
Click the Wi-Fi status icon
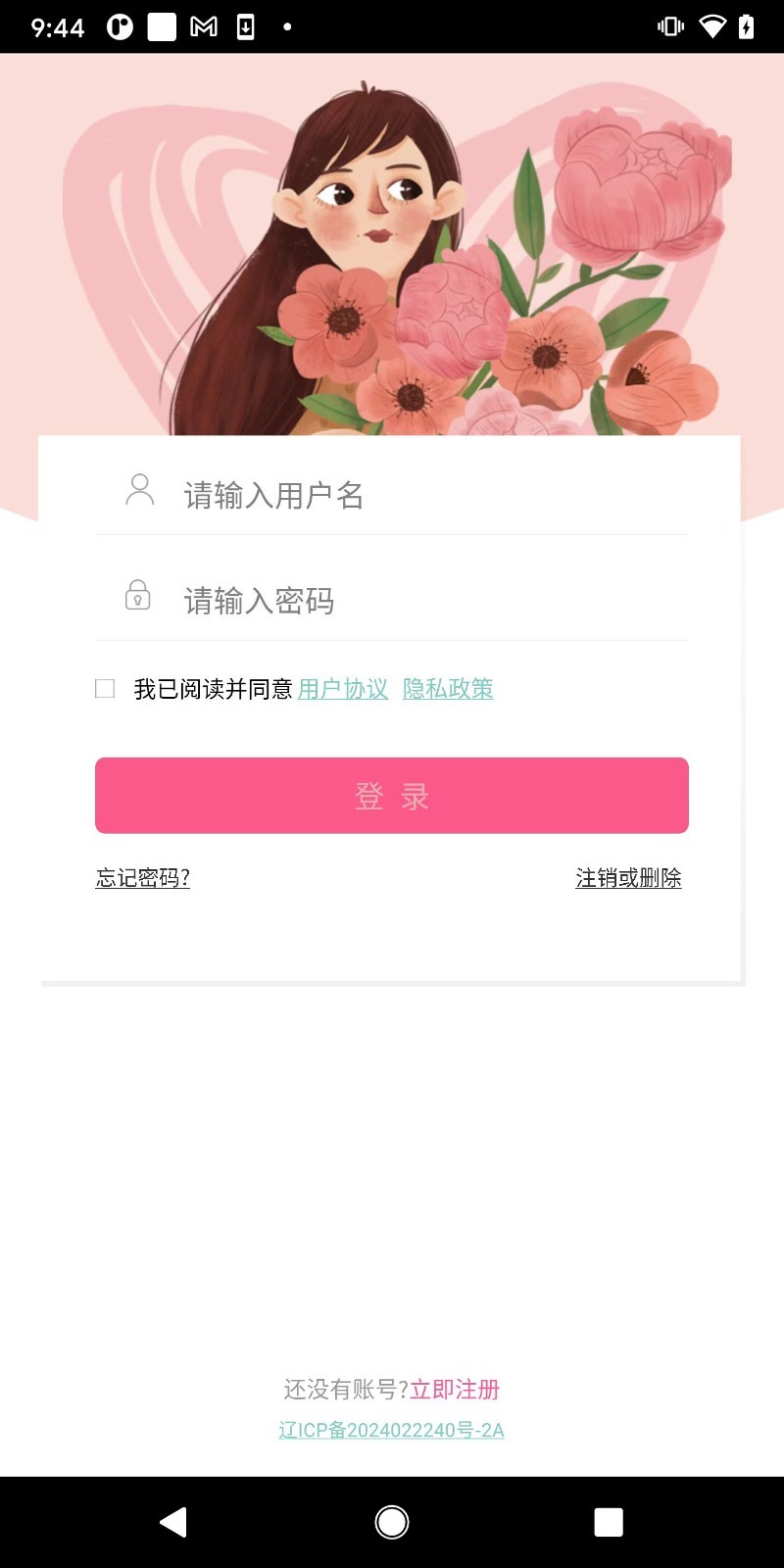pos(712,26)
